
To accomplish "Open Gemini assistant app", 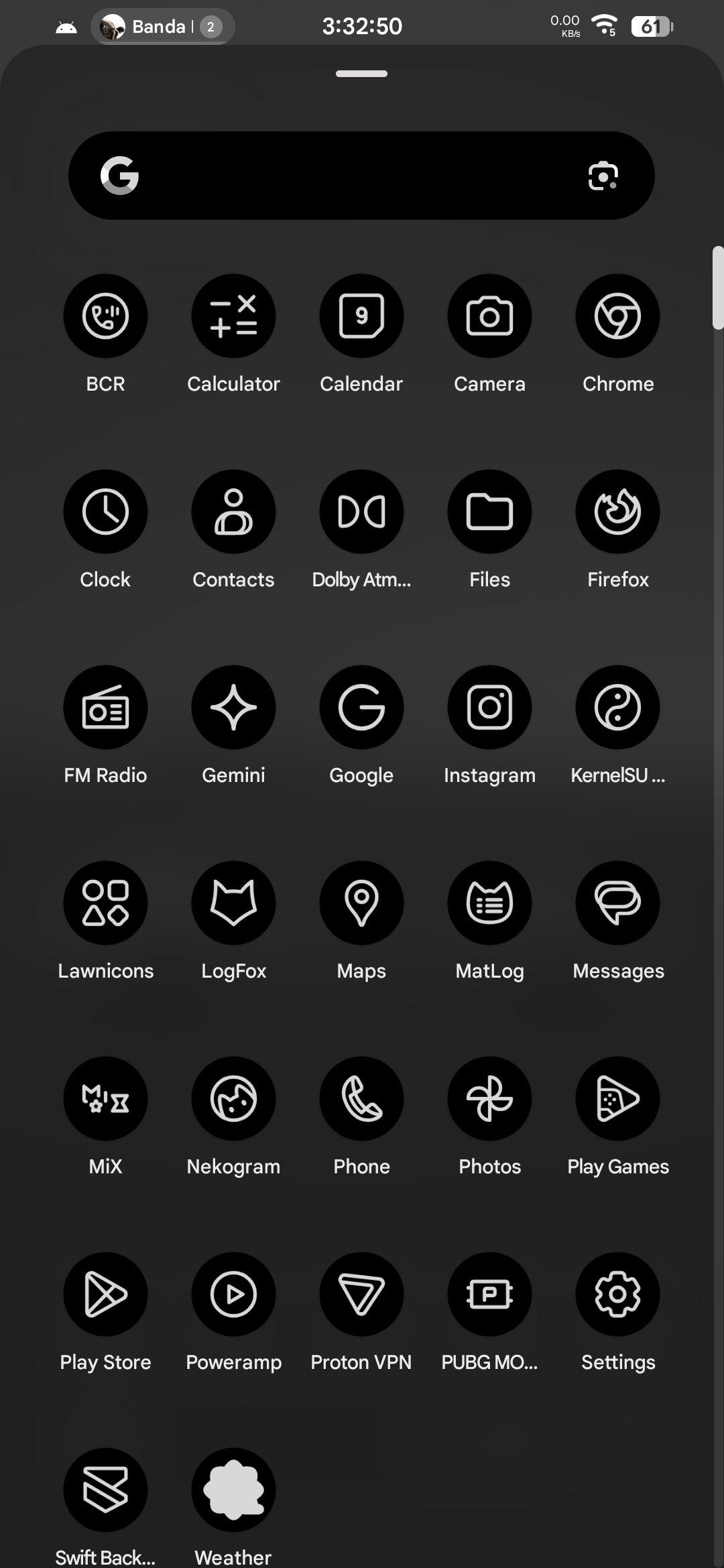I will click(x=233, y=708).
